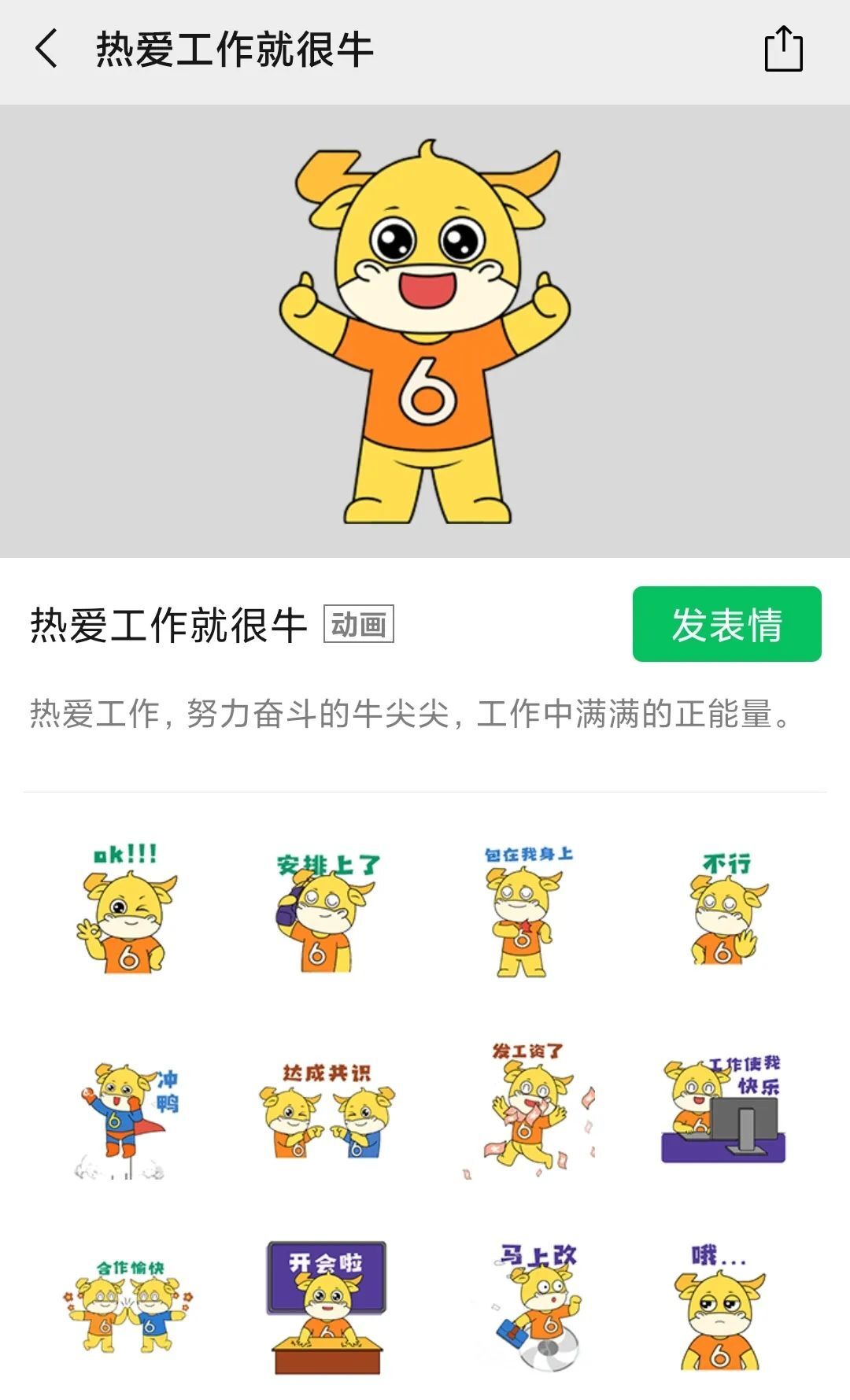Select the 工作使我快乐 sticker
Viewport: 850px width, 1400px height.
pos(725,1111)
